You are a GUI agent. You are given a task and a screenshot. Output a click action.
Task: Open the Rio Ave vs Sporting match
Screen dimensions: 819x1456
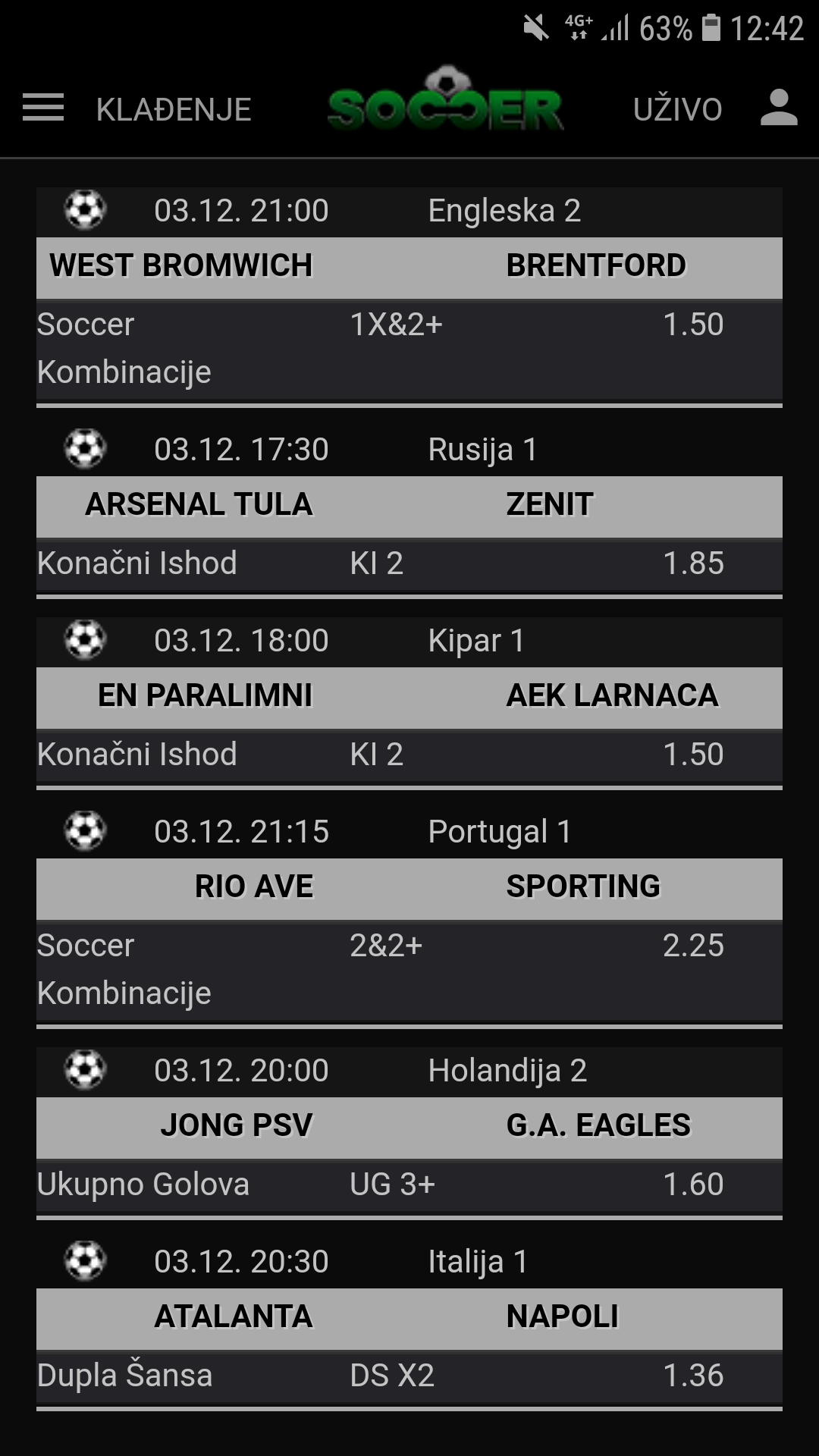pyautogui.click(x=409, y=889)
